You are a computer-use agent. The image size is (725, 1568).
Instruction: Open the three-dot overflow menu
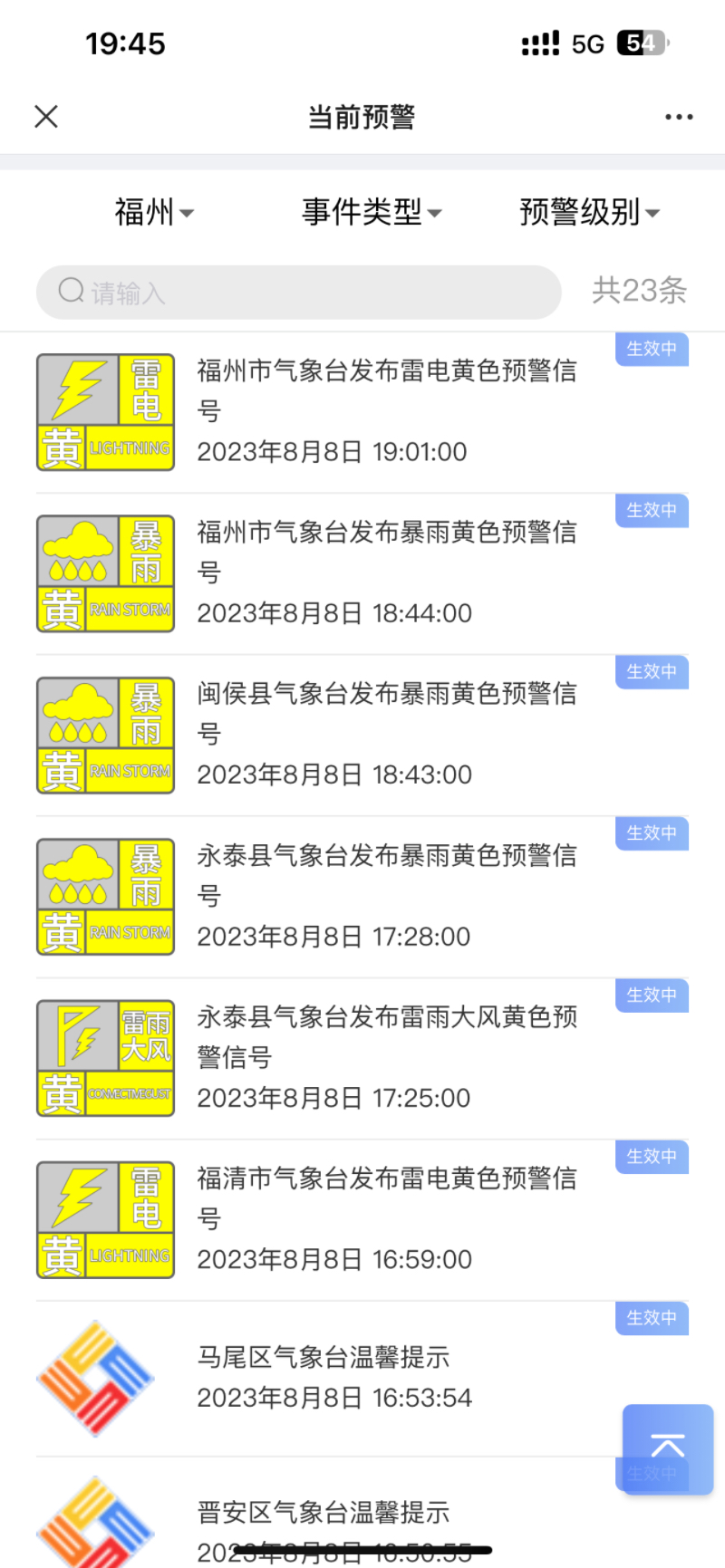[679, 117]
